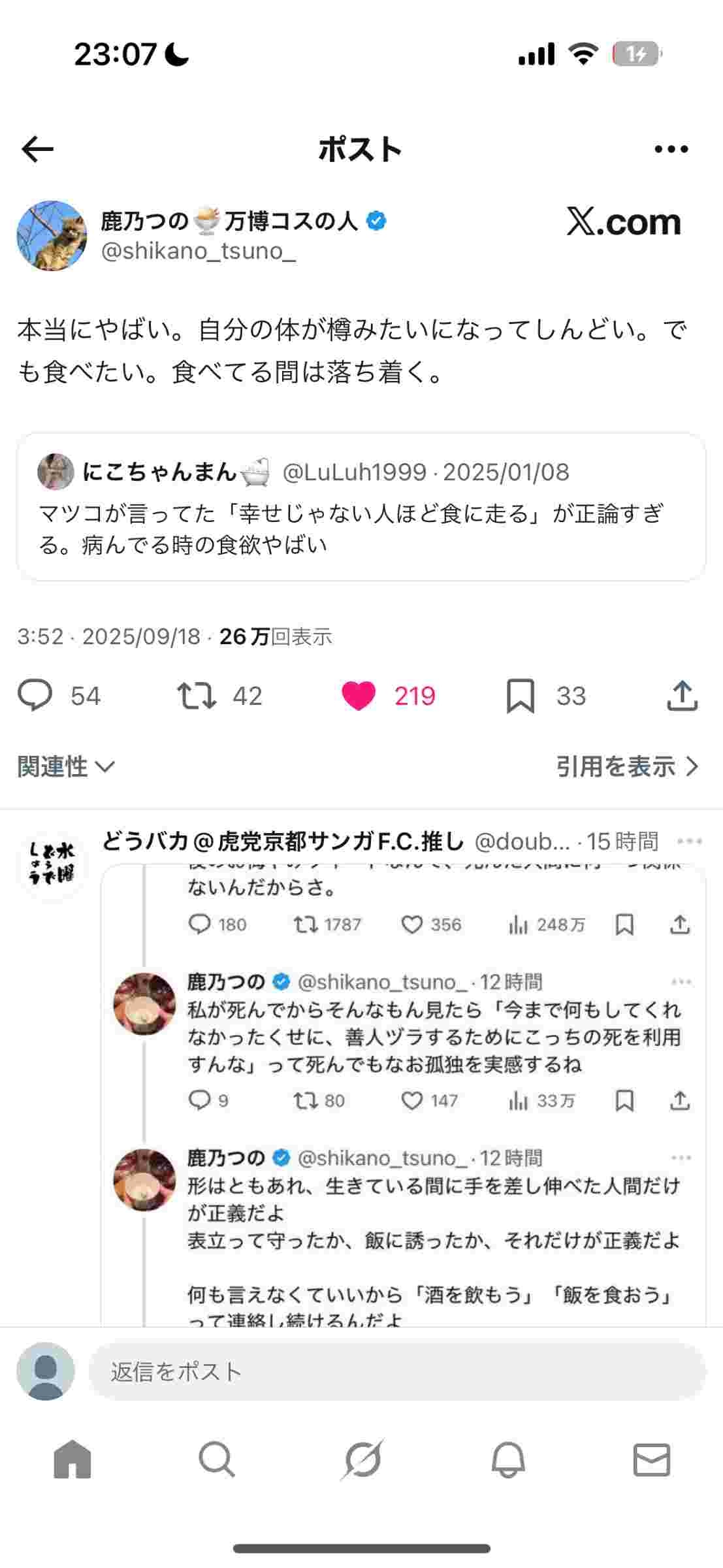Viewport: 723px width, 1568px height.
Task: Reply to the main post via comment icon
Action: pos(35,695)
